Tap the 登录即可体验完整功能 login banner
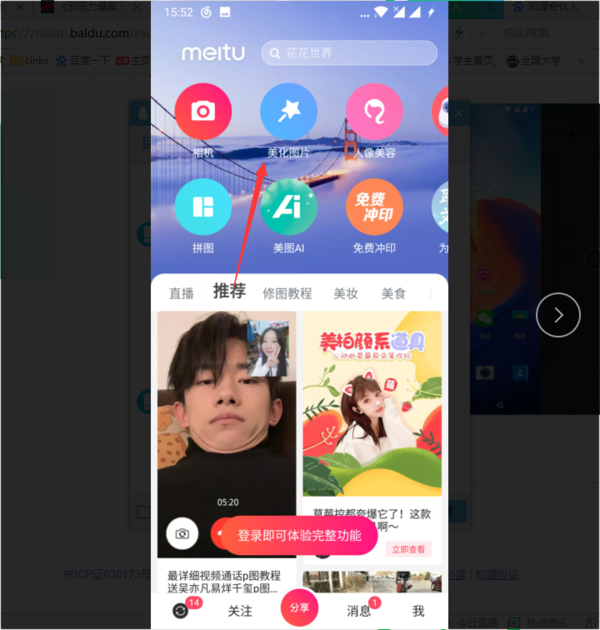The image size is (600, 630). pos(298,536)
